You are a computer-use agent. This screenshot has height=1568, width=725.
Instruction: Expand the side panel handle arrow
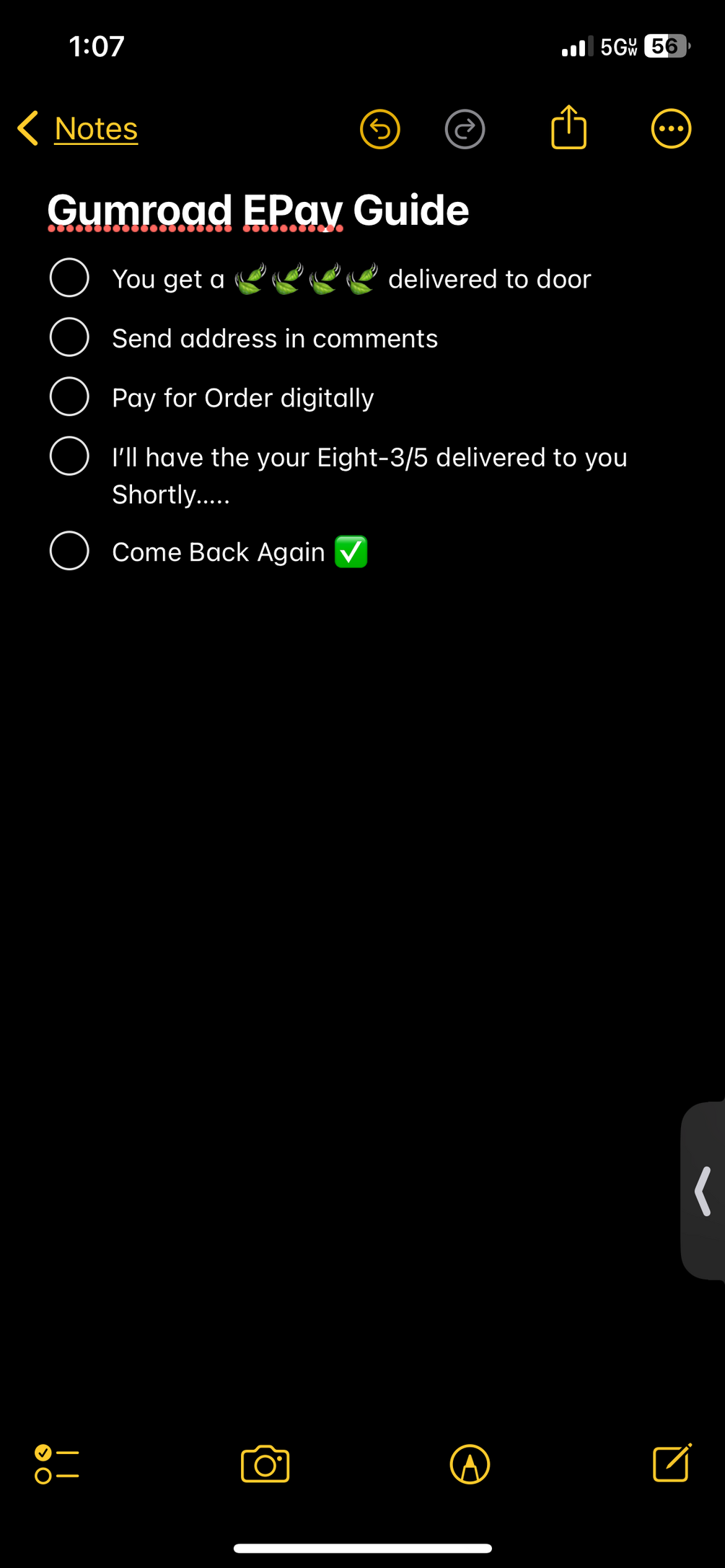[x=703, y=1191]
